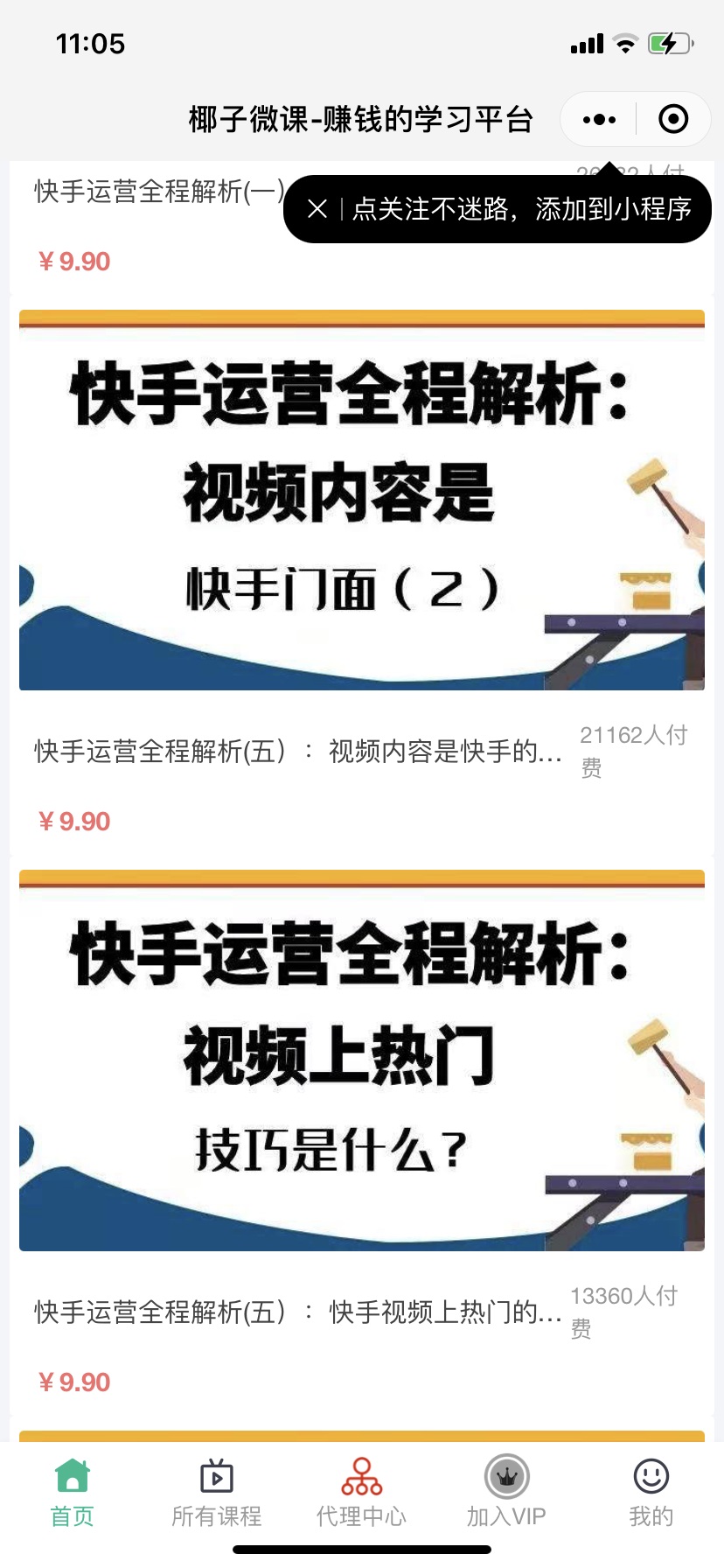This screenshot has width=724, height=1568.
Task: Close the add-to-mini-program tip with X
Action: click(x=317, y=208)
